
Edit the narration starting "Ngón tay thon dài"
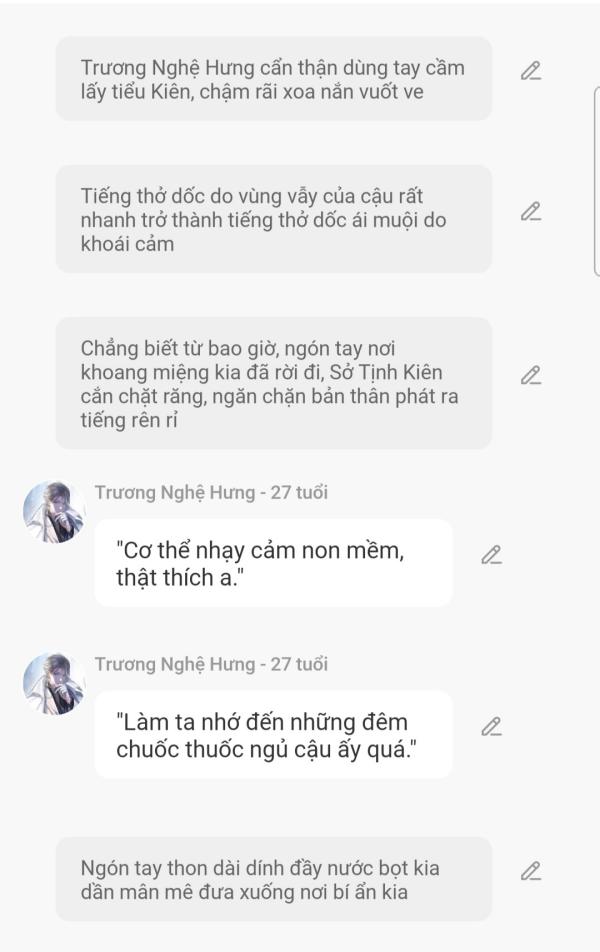point(531,871)
